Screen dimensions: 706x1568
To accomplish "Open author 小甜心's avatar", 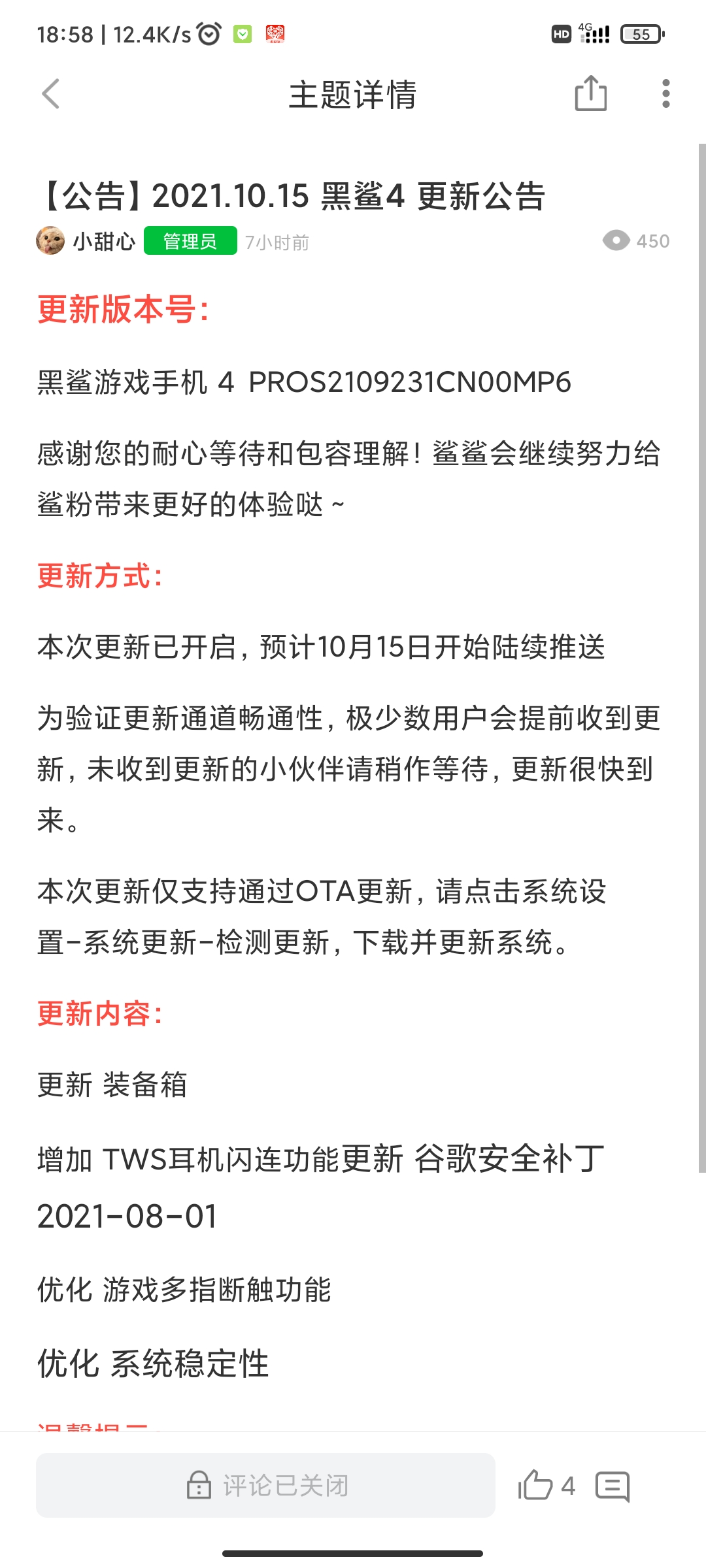I will [x=50, y=241].
